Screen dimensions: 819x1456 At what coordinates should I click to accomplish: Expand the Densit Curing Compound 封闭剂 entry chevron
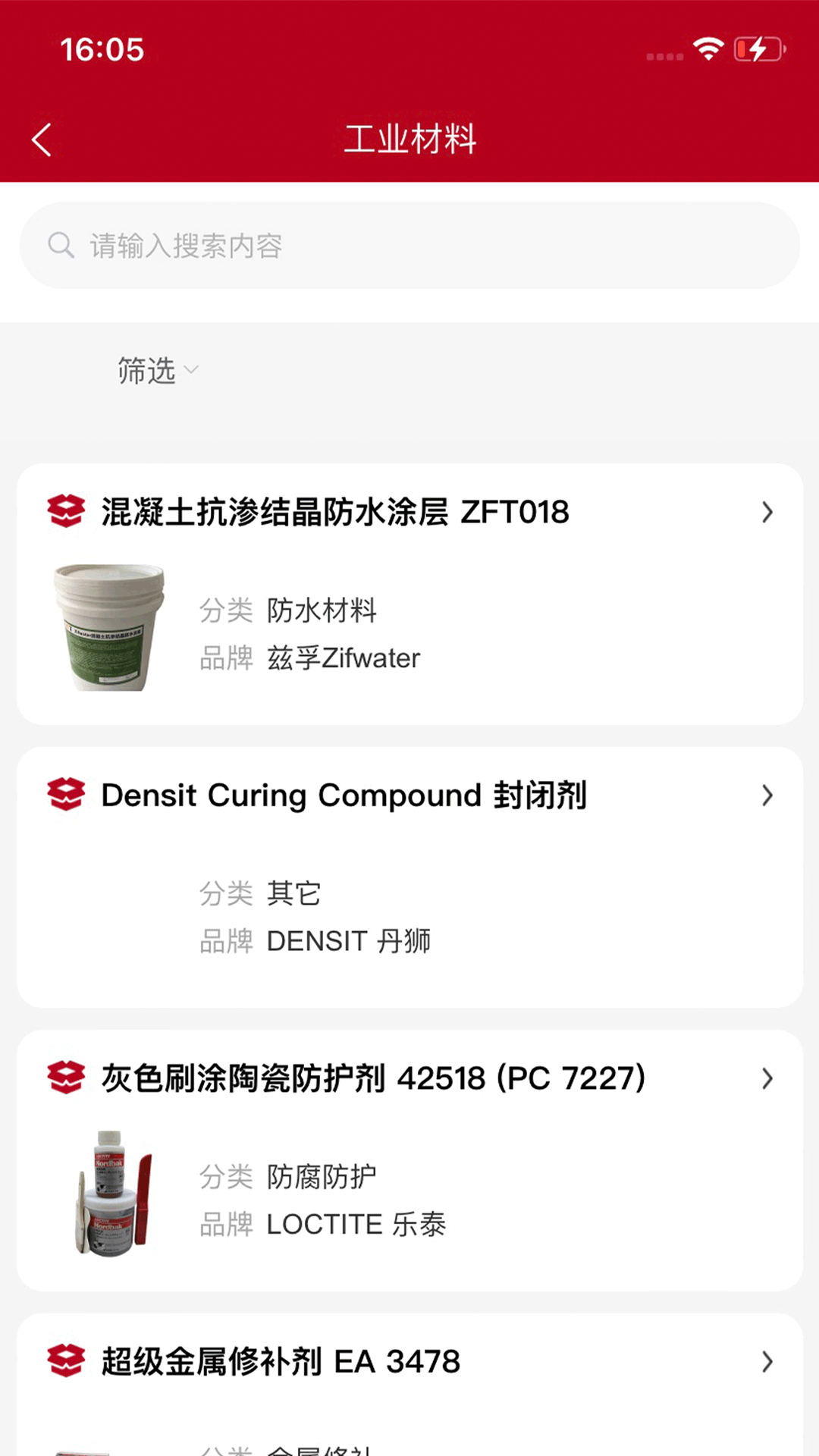(x=767, y=795)
